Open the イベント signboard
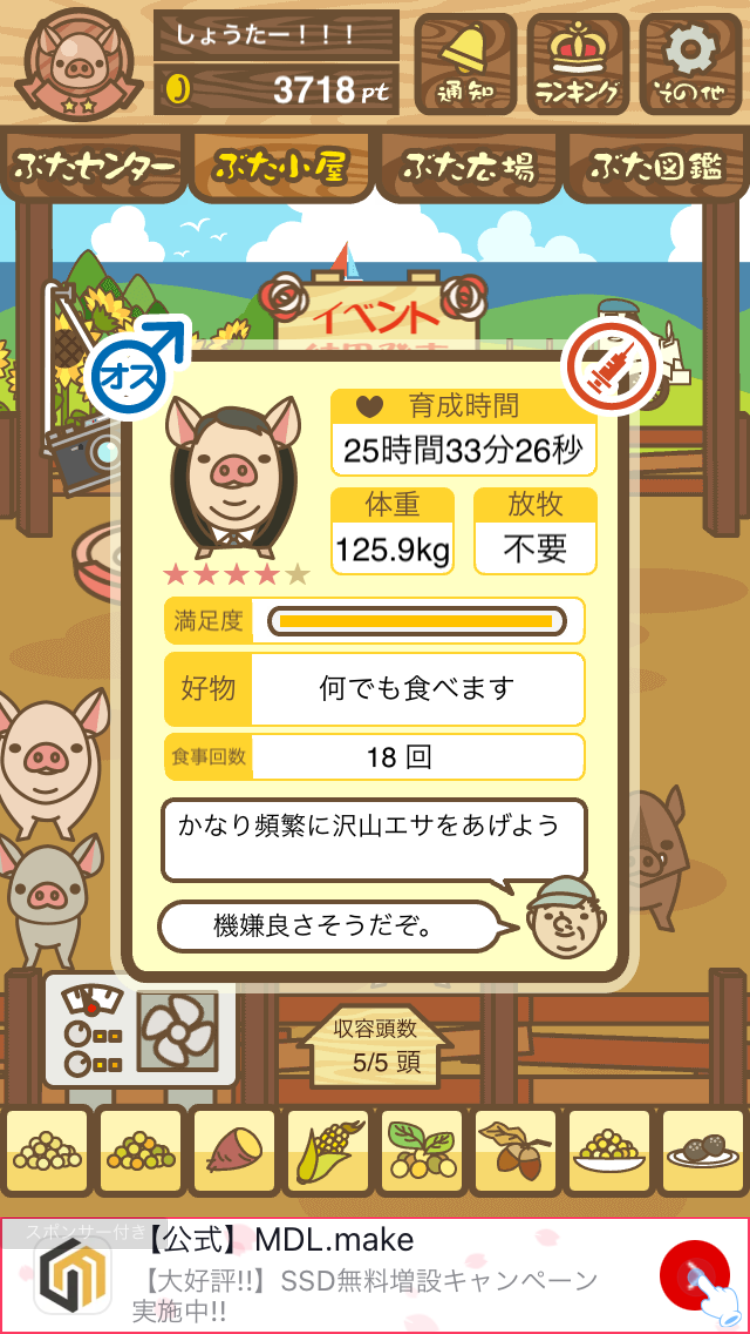The height and width of the screenshot is (1334, 750). click(x=375, y=312)
